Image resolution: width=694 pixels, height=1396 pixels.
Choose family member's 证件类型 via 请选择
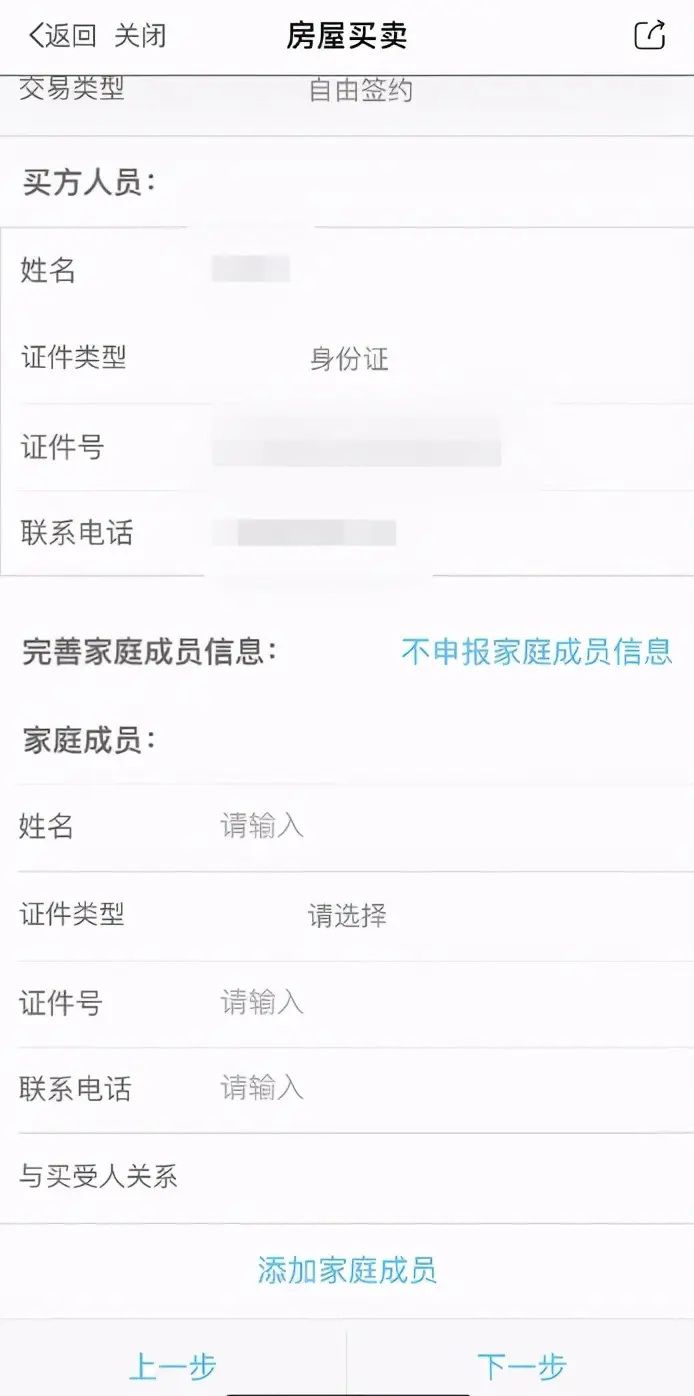point(347,915)
